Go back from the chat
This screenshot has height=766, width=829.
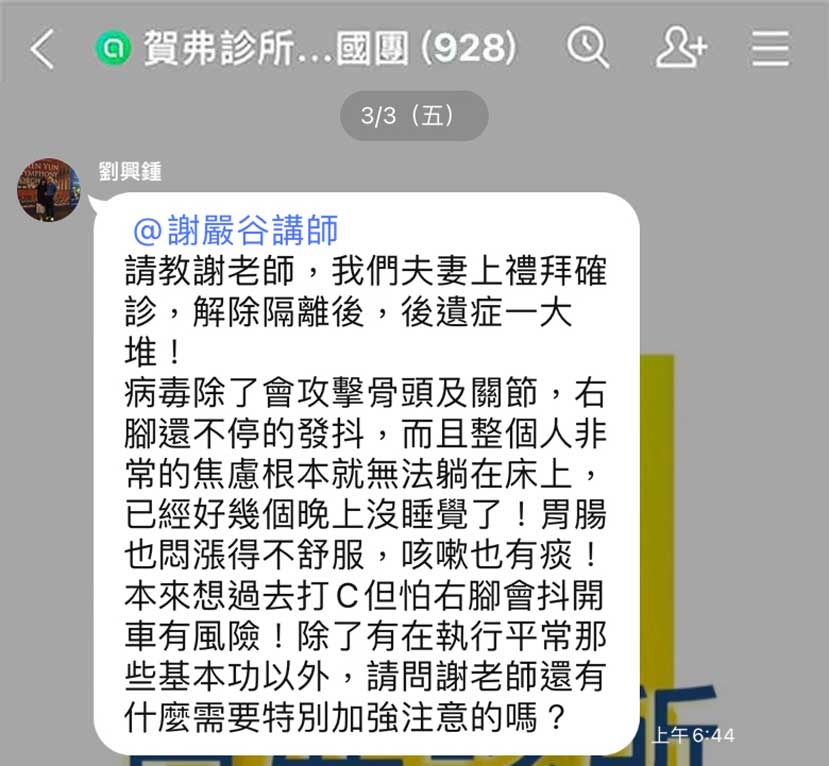coord(42,48)
